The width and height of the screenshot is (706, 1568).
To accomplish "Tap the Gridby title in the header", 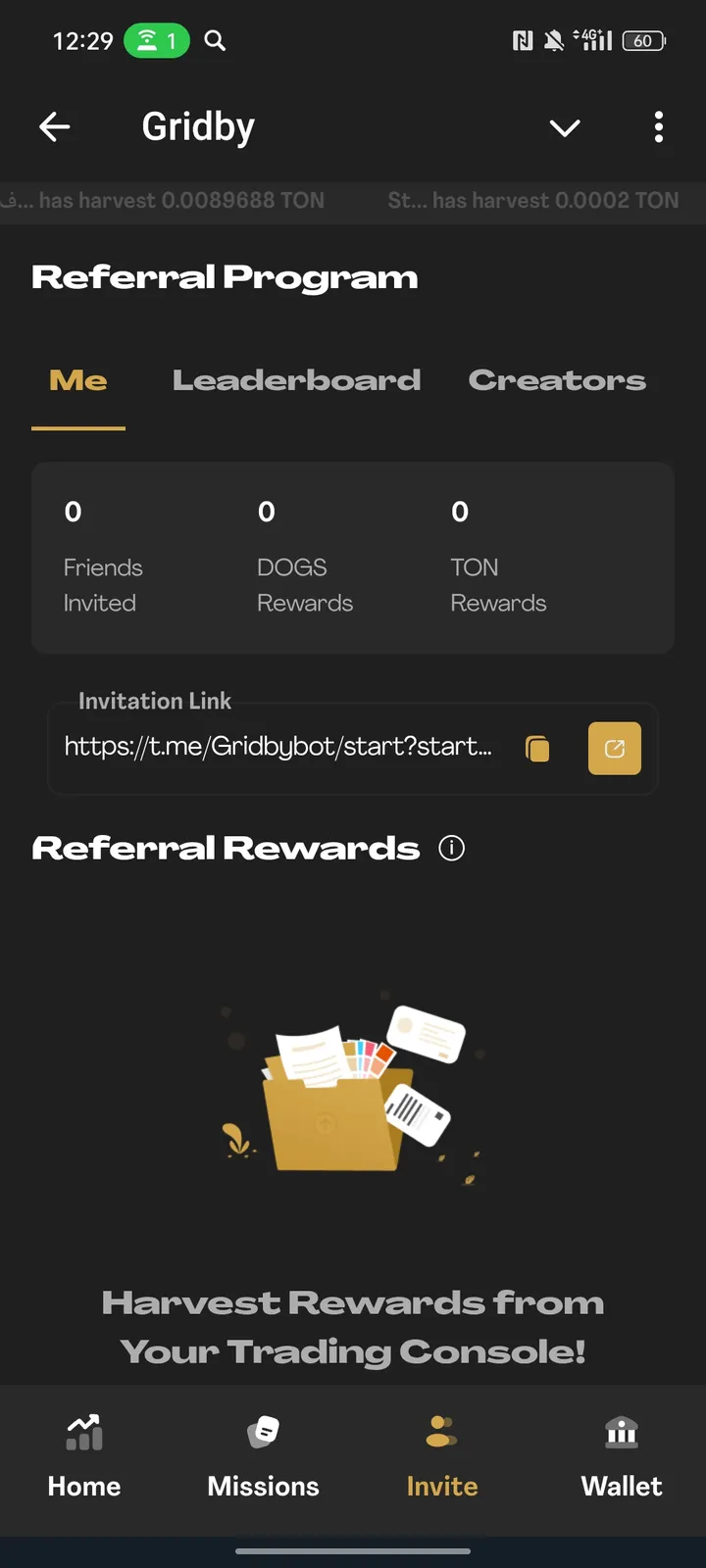I will tap(197, 125).
